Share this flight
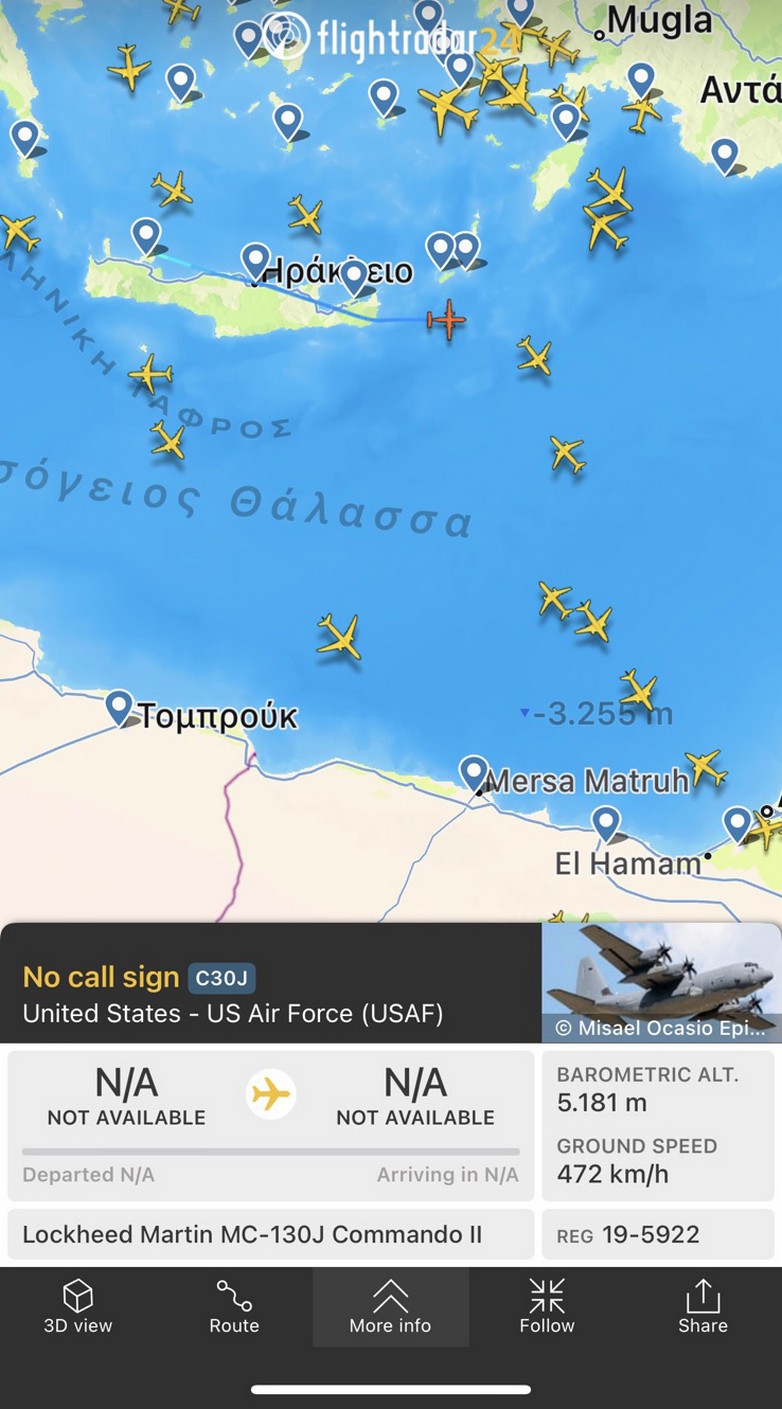The height and width of the screenshot is (1409, 782). point(703,1307)
